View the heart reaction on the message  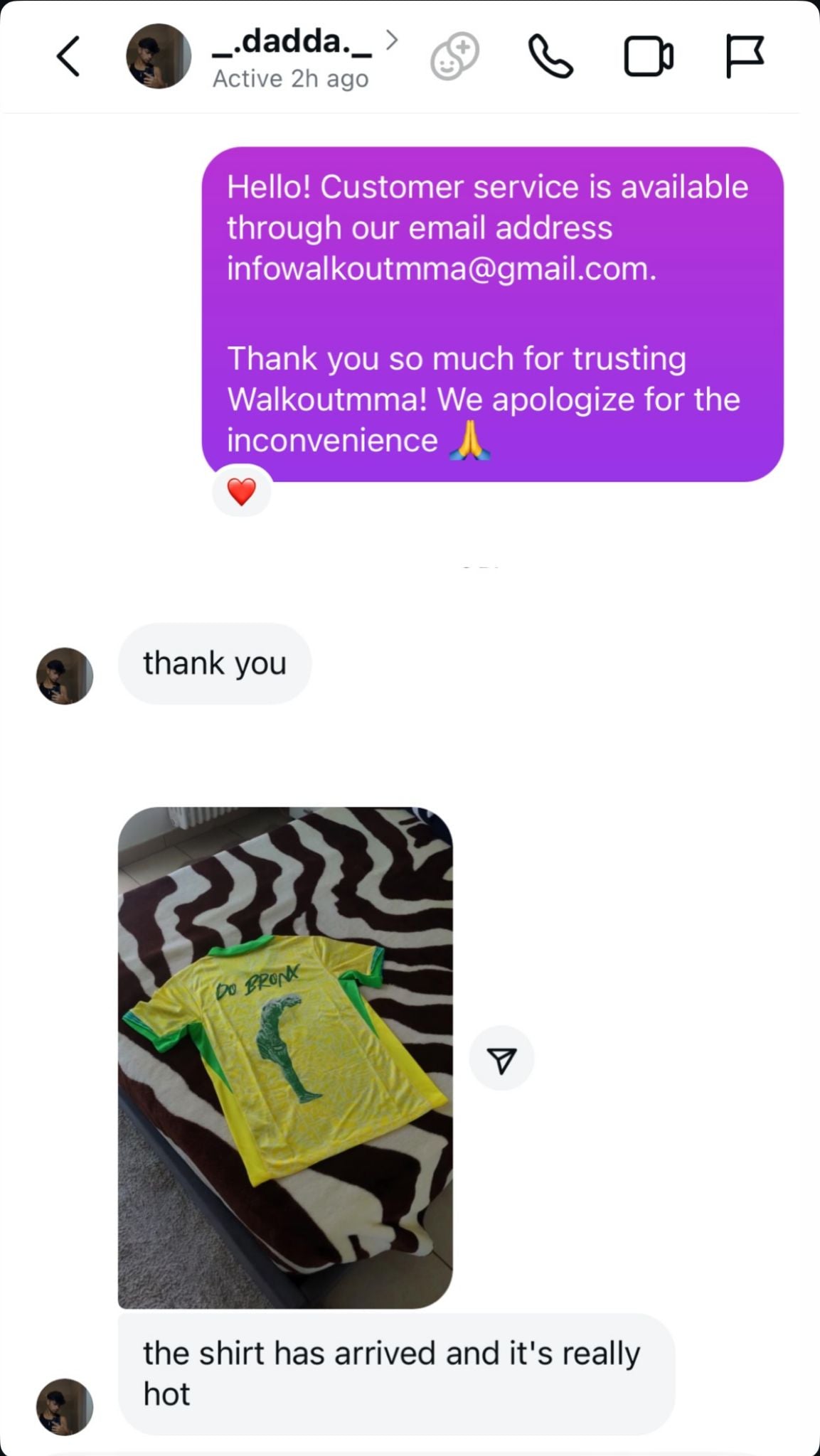(241, 491)
